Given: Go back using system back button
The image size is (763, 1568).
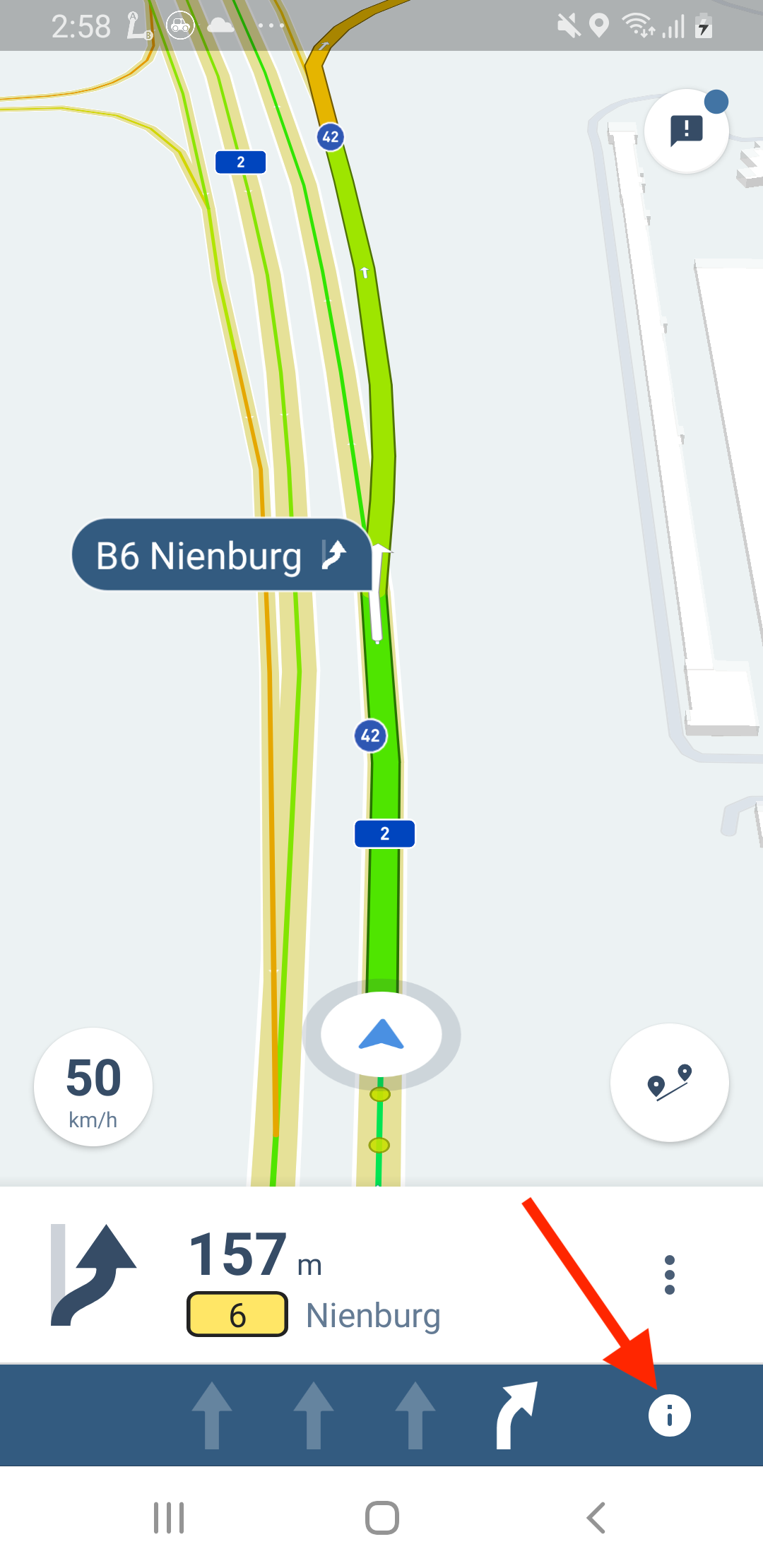Looking at the screenshot, I should [596, 1517].
